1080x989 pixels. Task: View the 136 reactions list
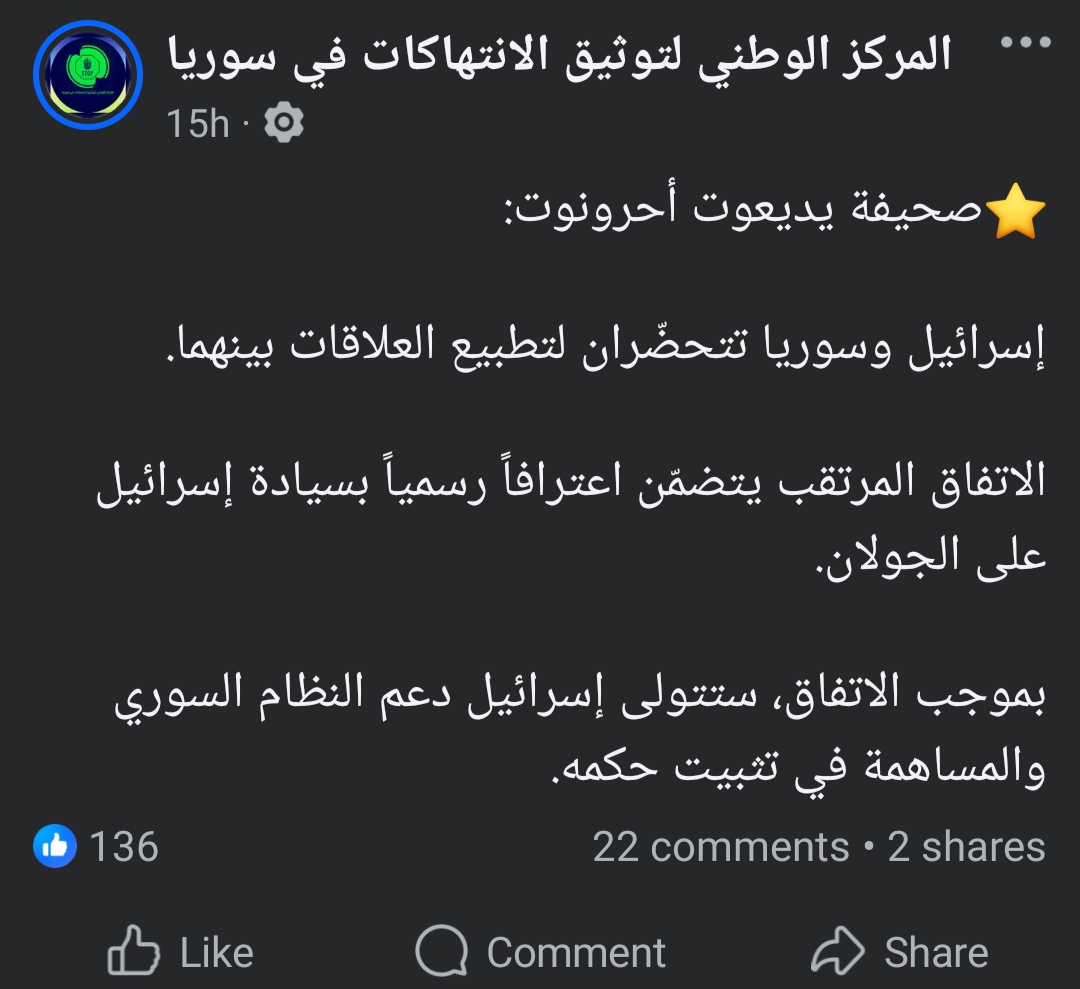97,847
